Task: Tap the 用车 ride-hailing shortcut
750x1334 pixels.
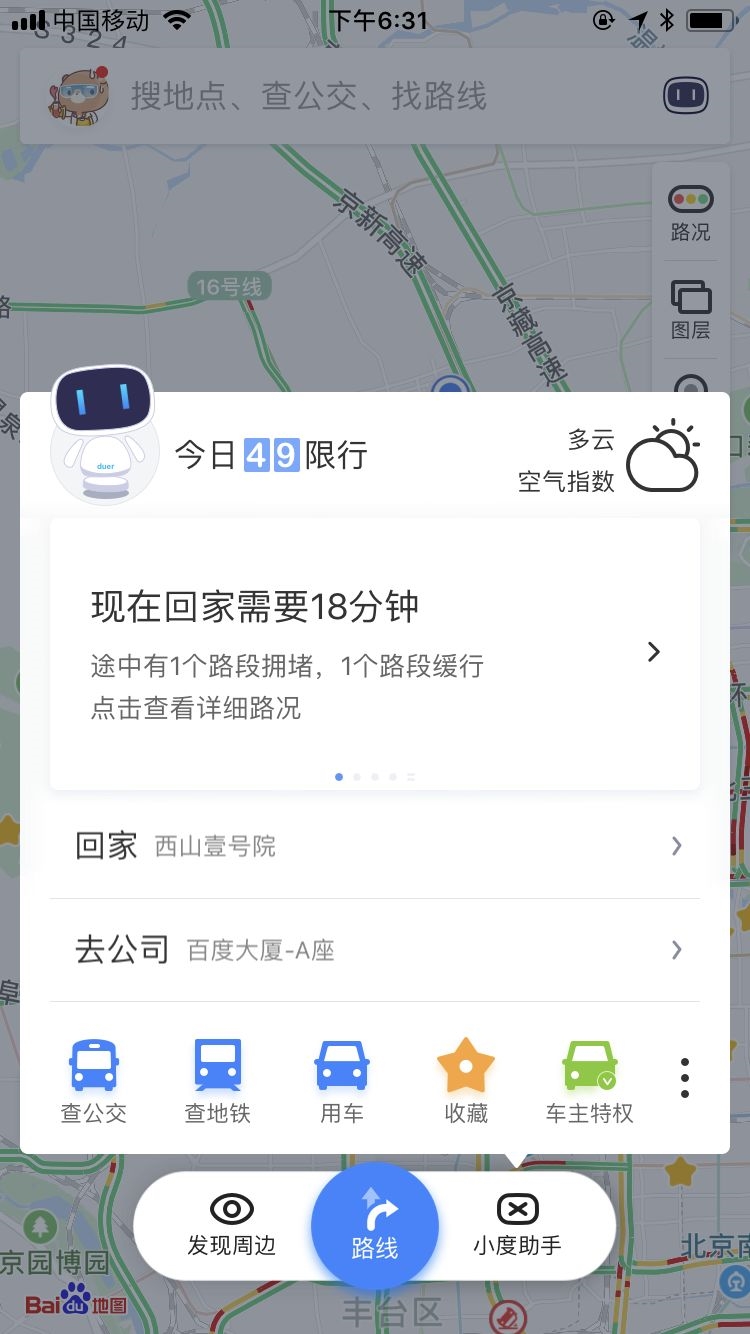Action: [342, 1080]
